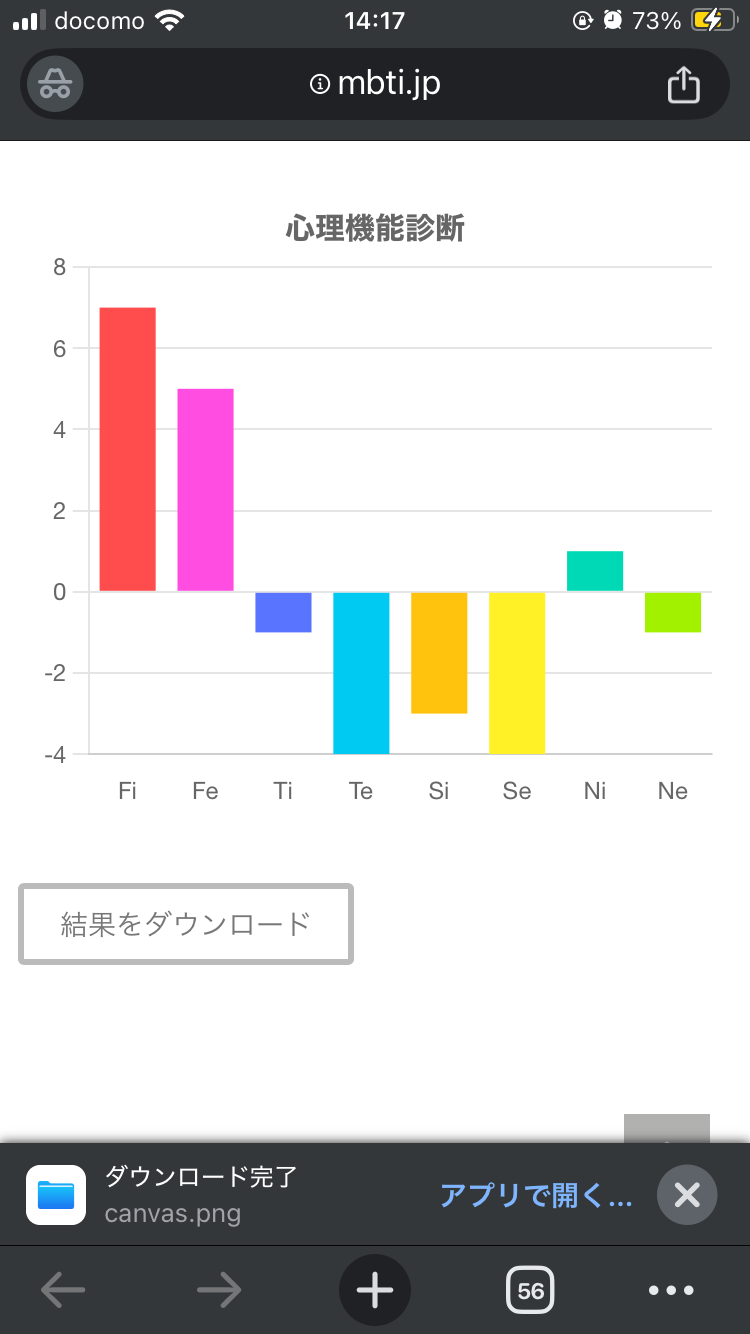Tap the incognito icon in address bar
Screen dimensions: 750x1334
coord(54,84)
